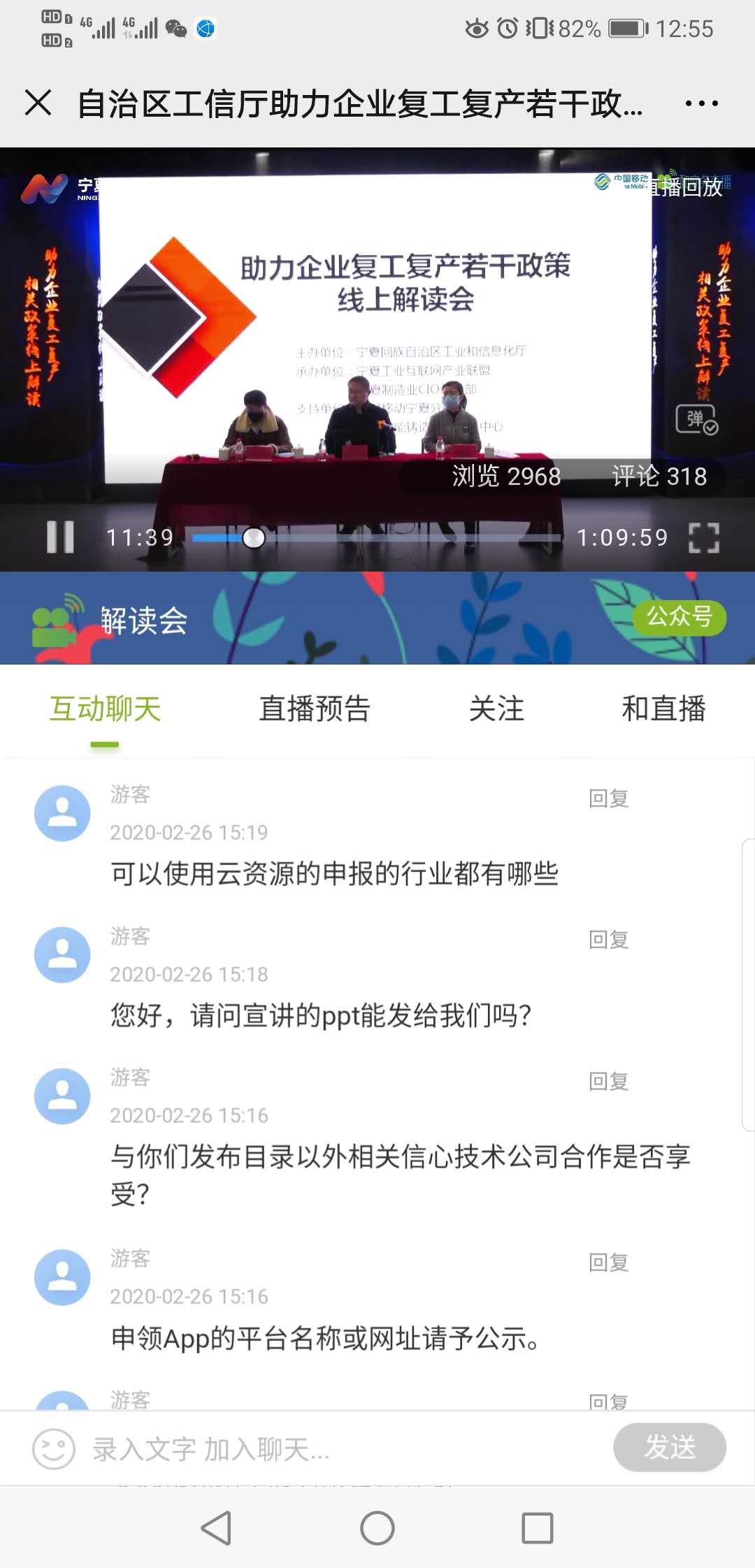Viewport: 755px width, 1568px height.
Task: Reply to the 申领App comment
Action: pyautogui.click(x=608, y=1263)
